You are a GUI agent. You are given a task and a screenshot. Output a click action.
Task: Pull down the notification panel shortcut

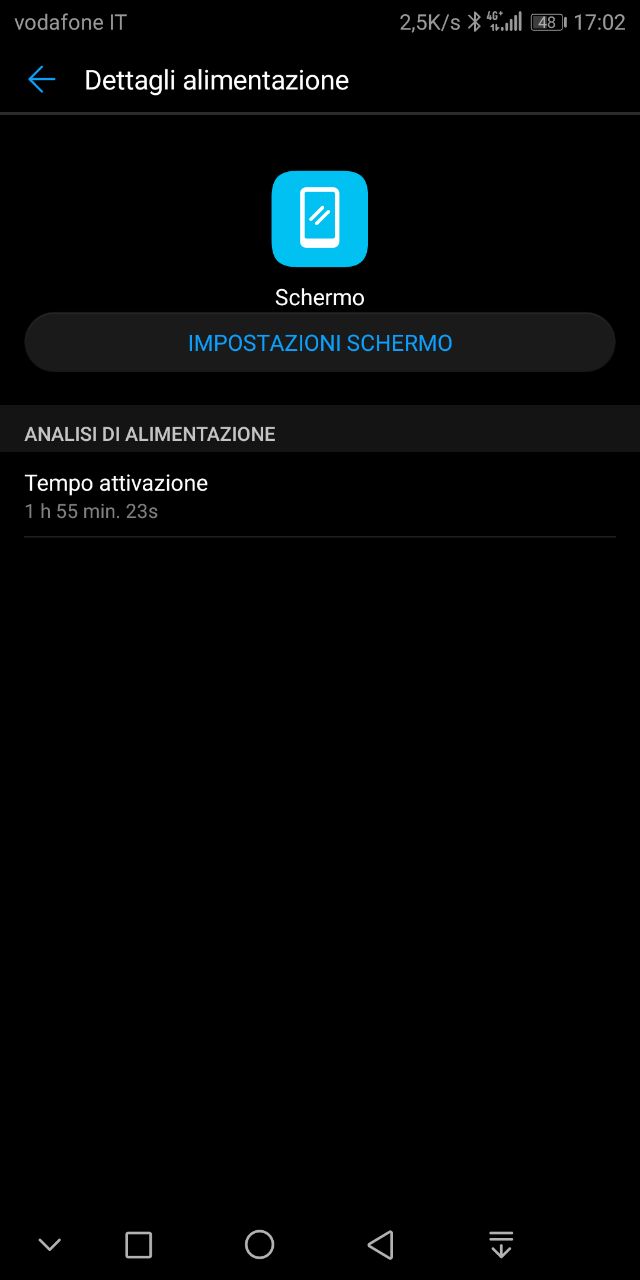click(501, 1244)
